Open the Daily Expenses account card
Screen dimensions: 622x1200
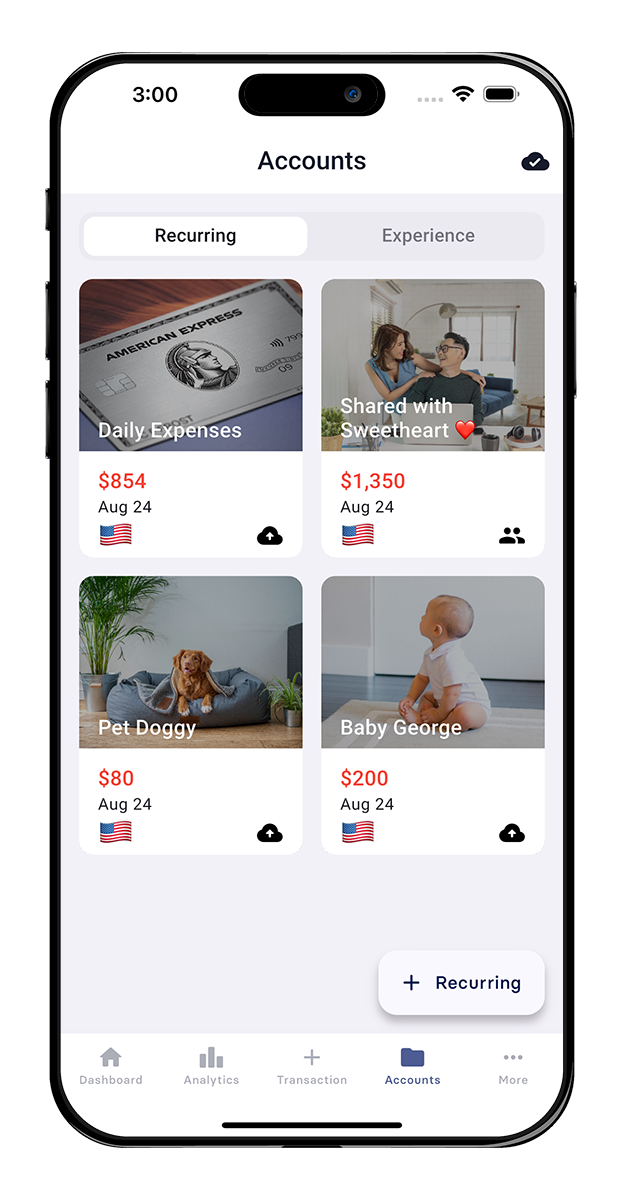[191, 417]
